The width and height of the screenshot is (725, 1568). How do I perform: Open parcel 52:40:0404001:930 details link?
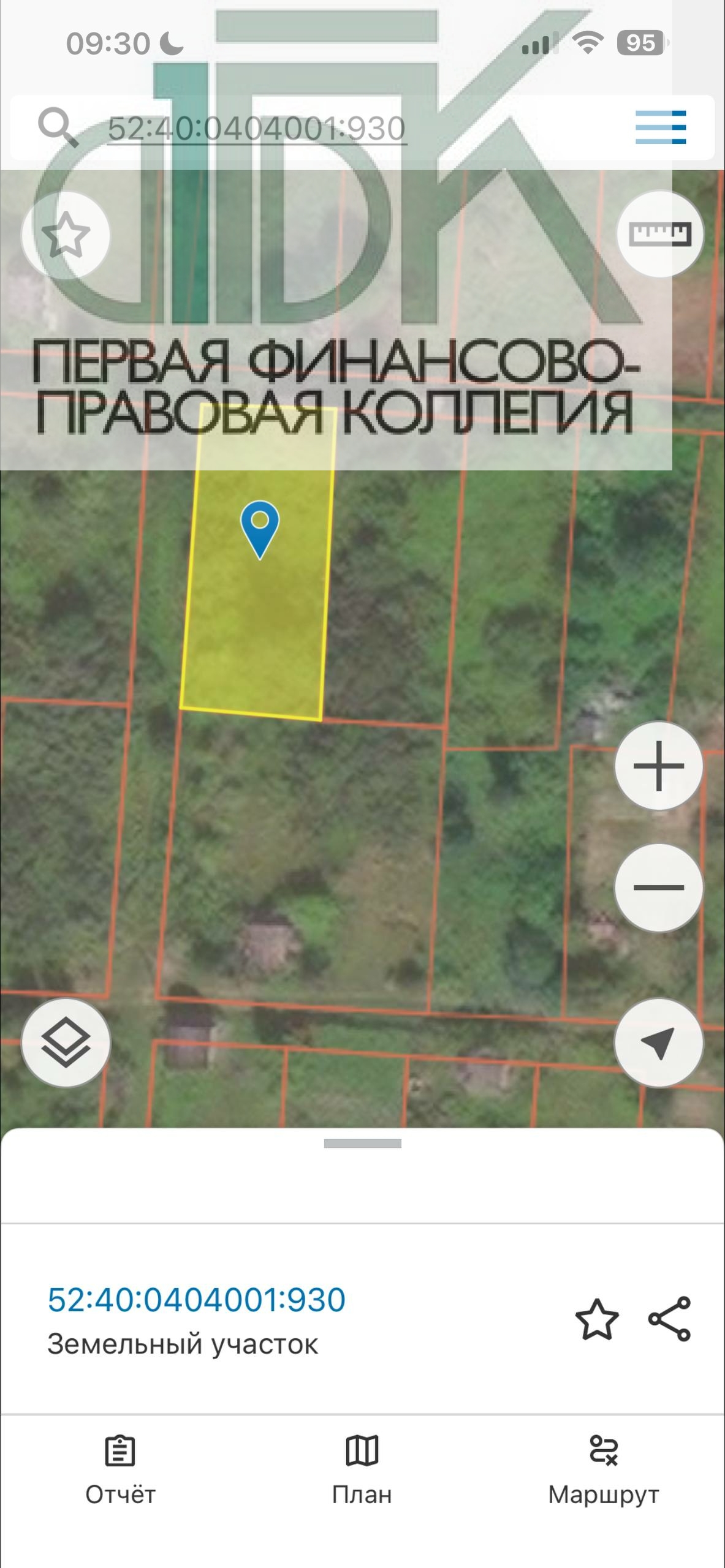[x=197, y=1300]
